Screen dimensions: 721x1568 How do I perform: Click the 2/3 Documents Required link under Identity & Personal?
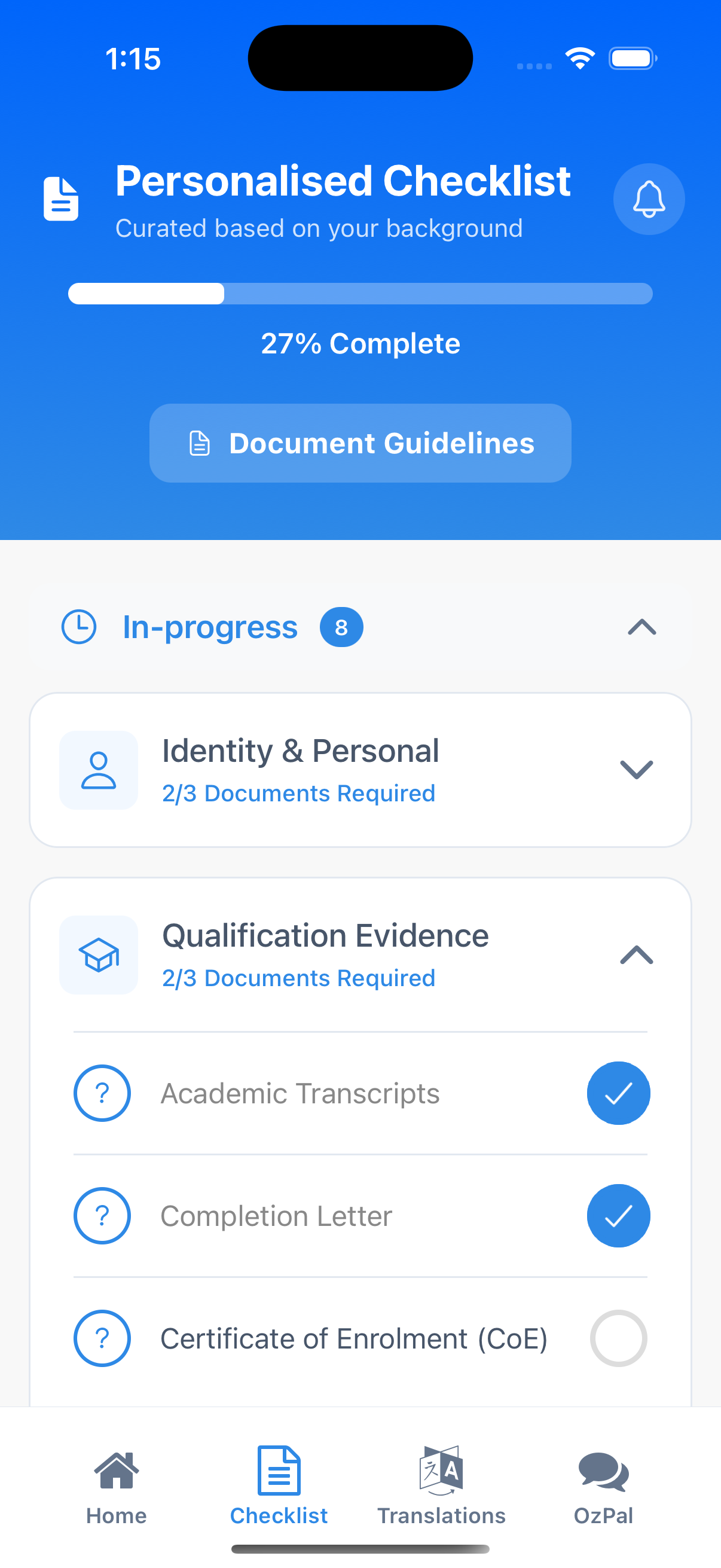pyautogui.click(x=298, y=793)
